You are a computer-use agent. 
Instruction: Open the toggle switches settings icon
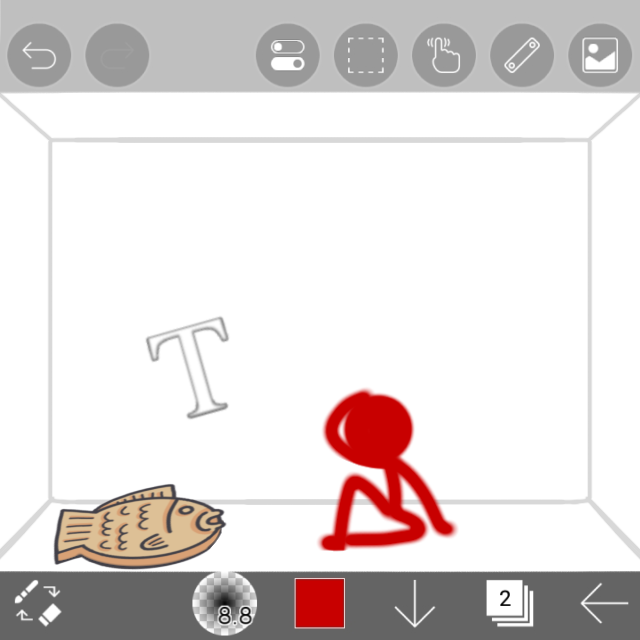(288, 55)
